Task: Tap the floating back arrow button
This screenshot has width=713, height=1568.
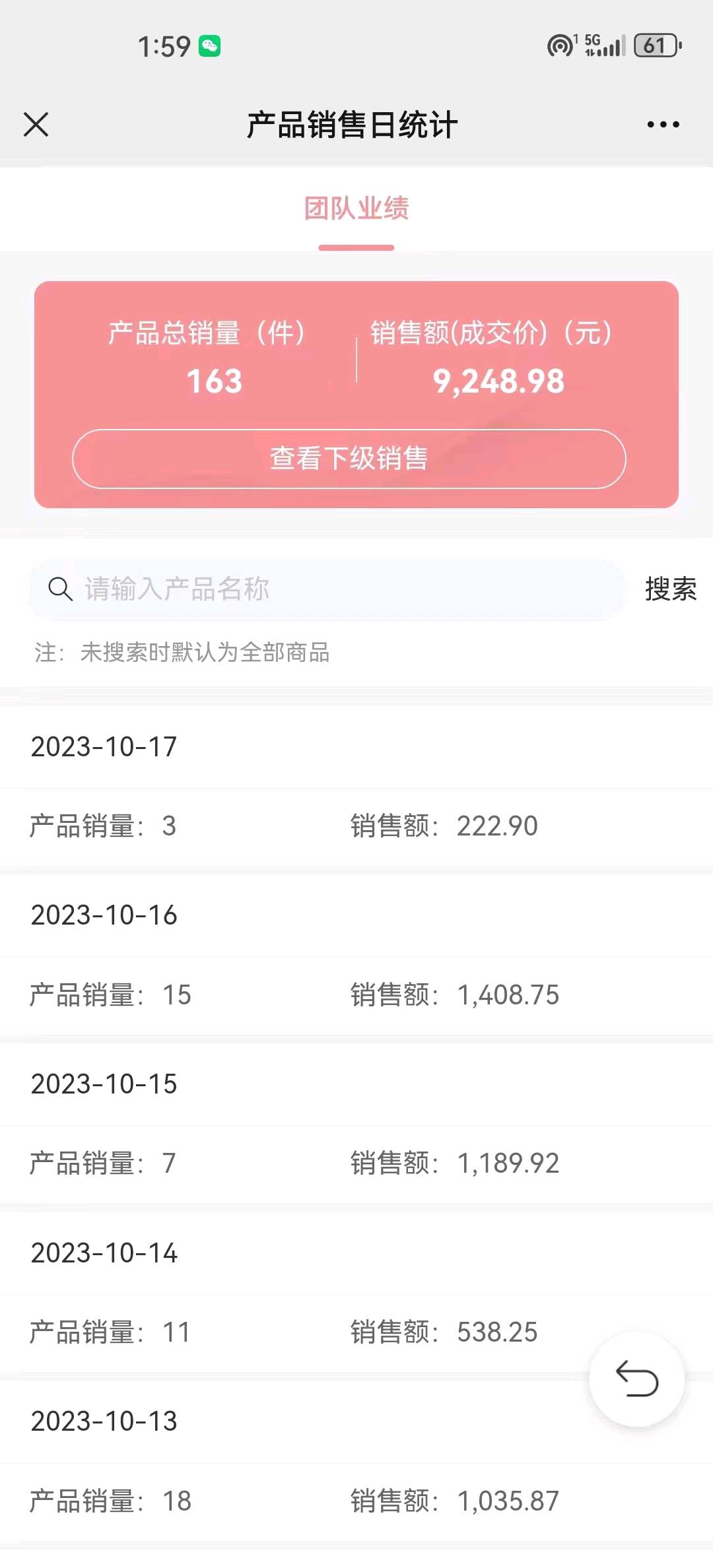Action: [636, 1379]
